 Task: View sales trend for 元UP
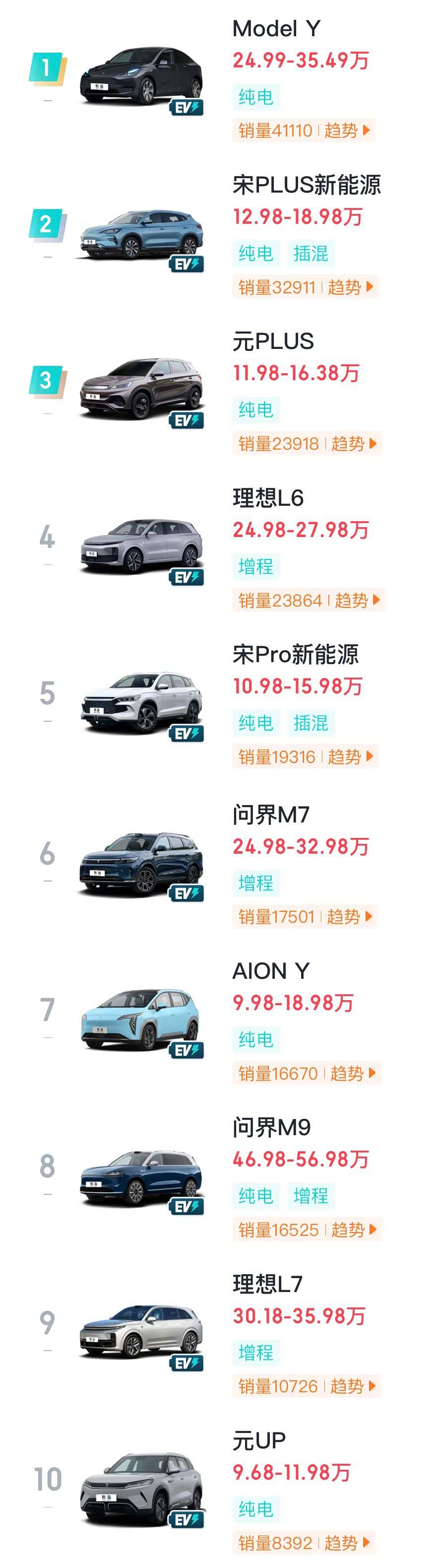[347, 1542]
